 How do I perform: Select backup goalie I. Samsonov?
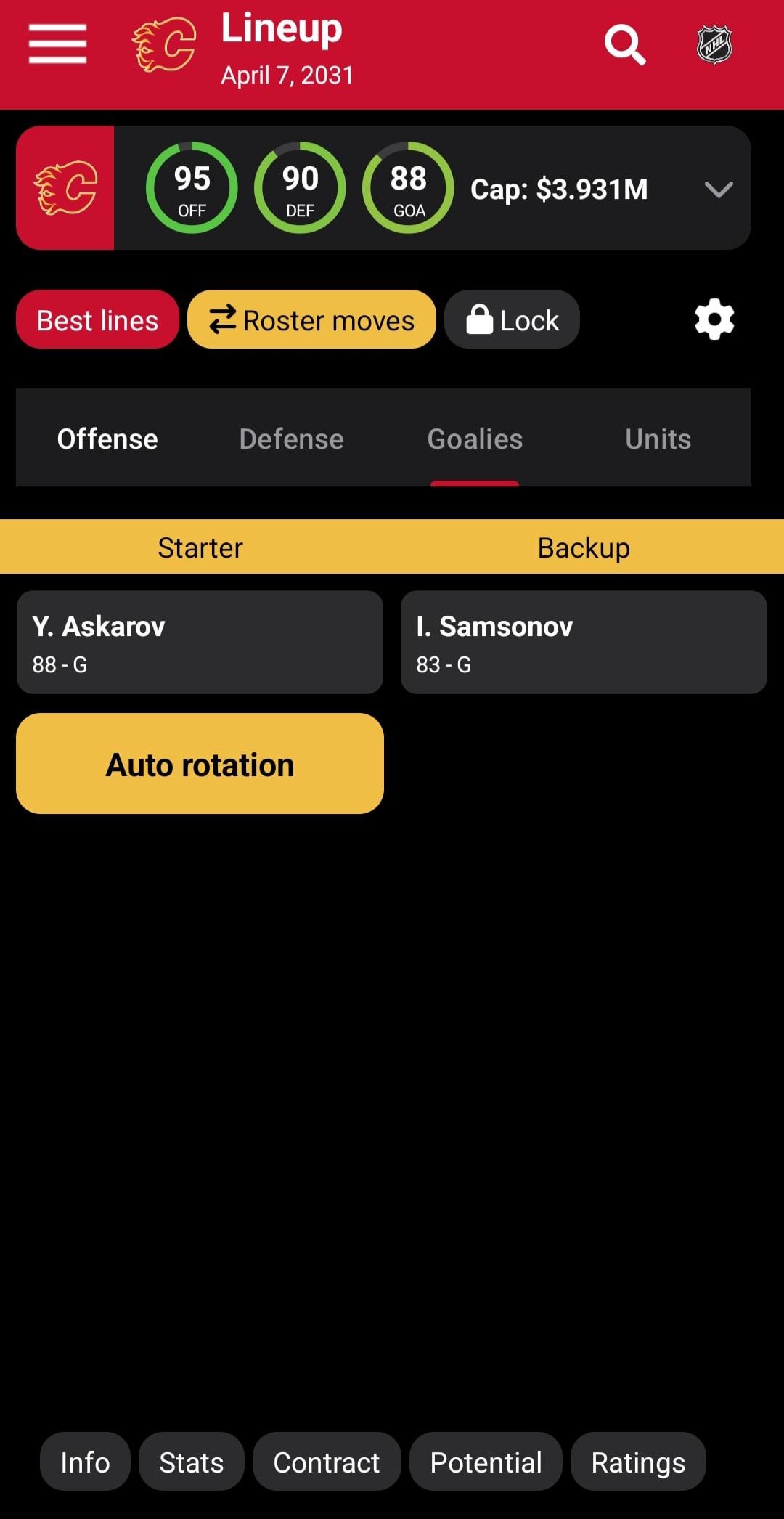pyautogui.click(x=584, y=643)
